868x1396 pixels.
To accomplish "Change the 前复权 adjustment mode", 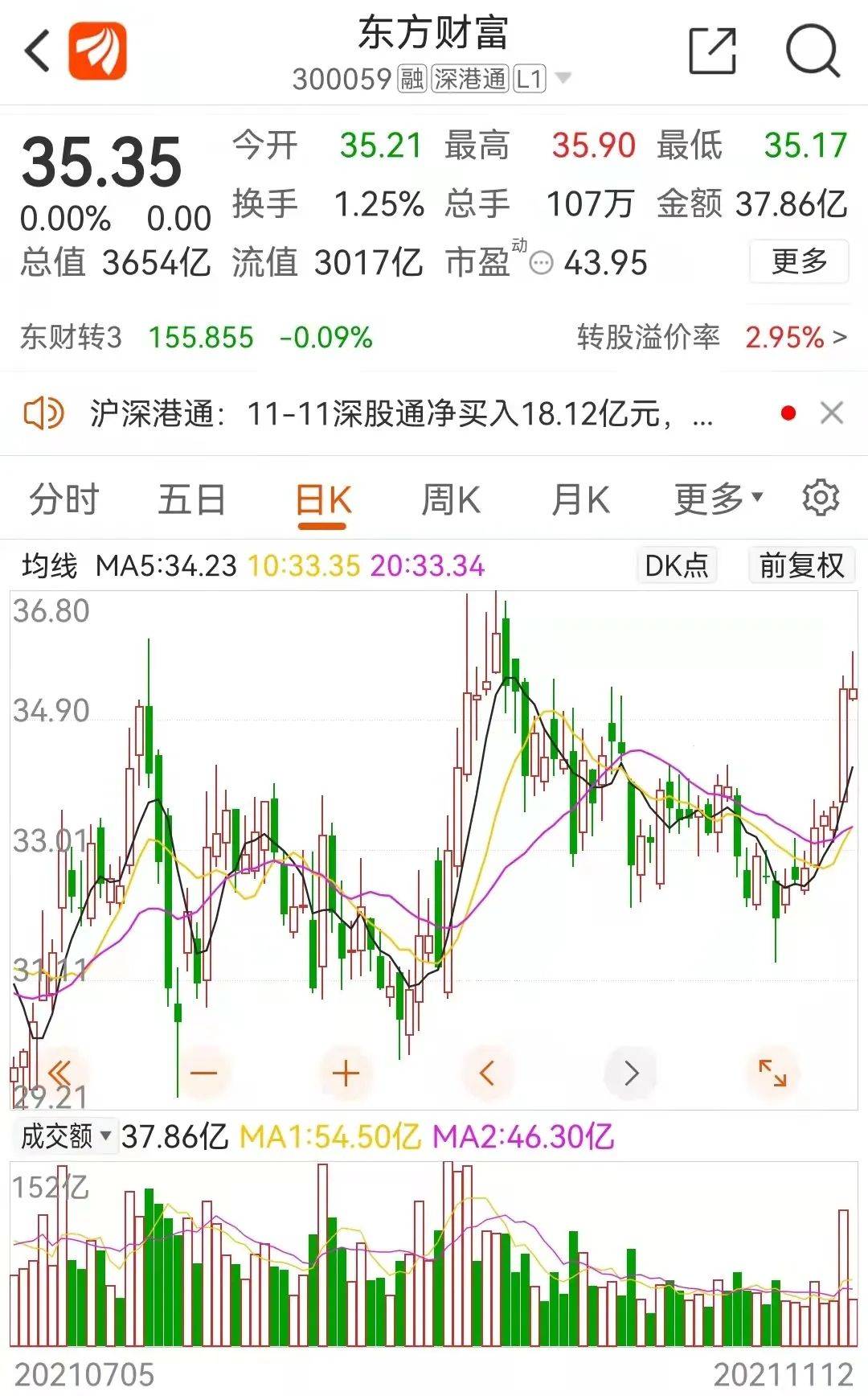I will tap(800, 565).
